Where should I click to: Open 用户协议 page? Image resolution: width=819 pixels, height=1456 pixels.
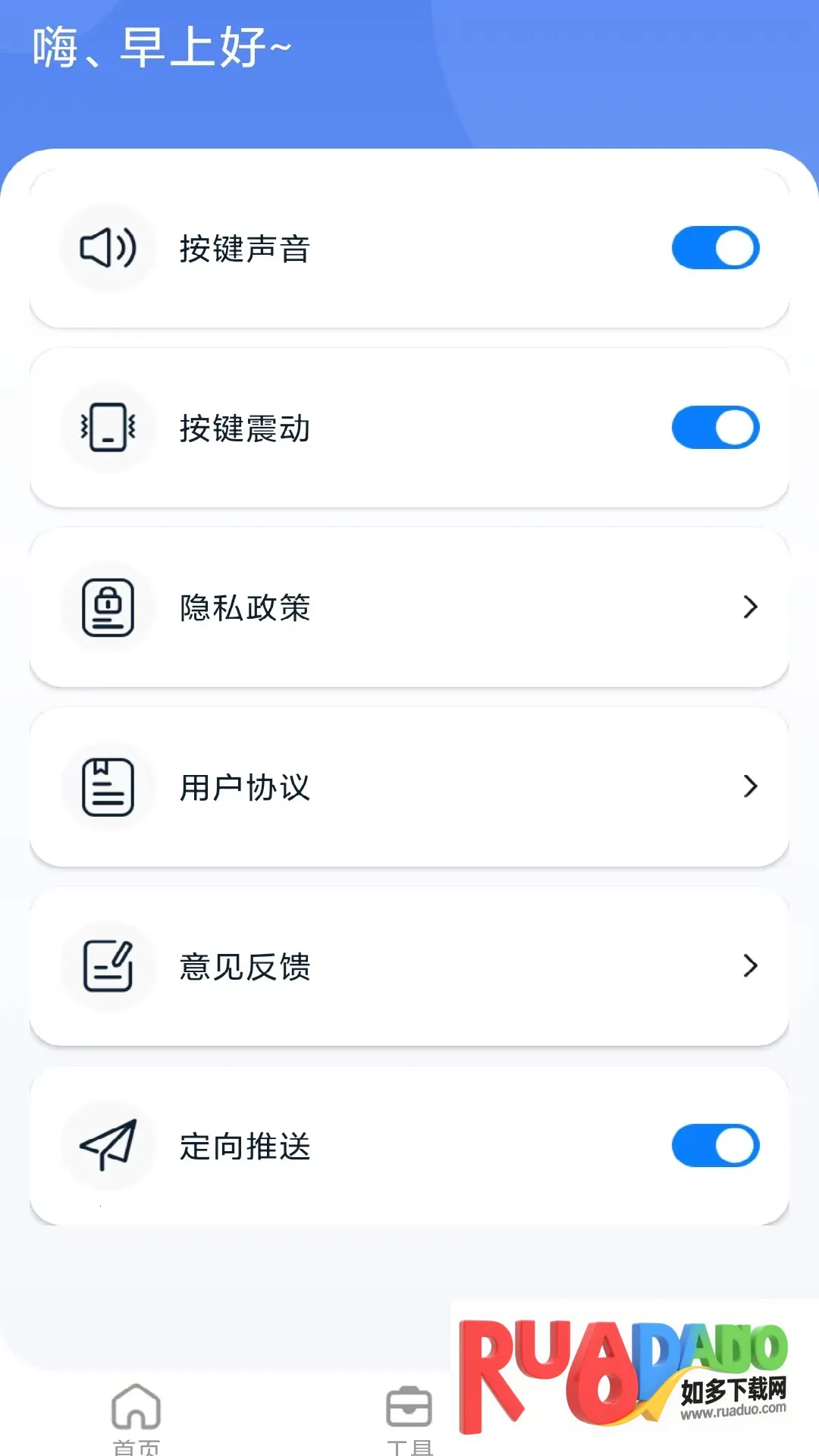click(409, 787)
